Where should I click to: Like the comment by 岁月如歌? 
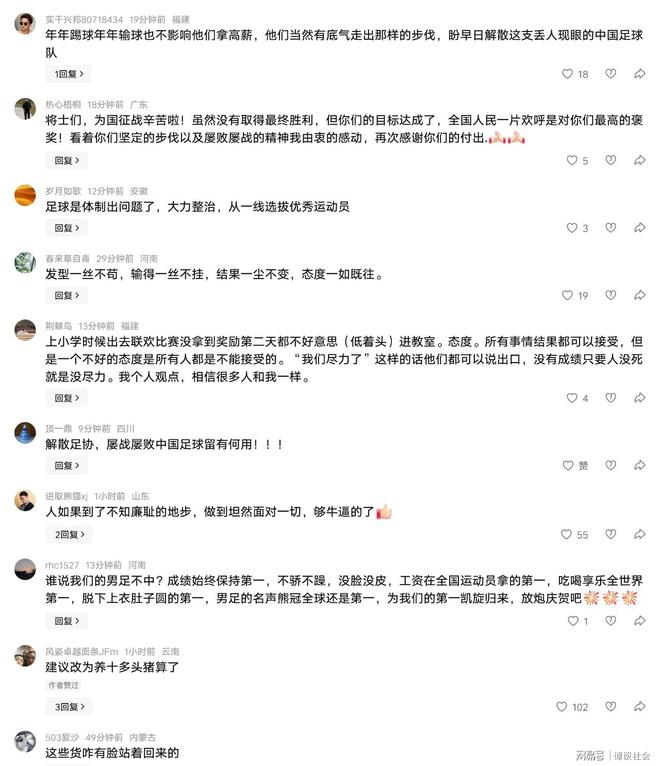(573, 228)
